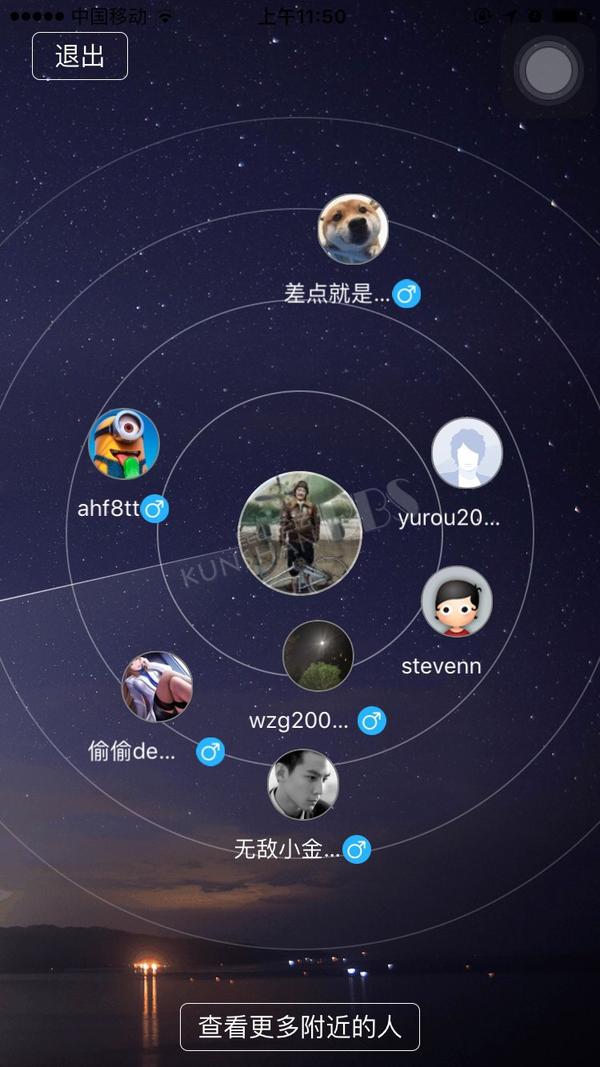600x1067 pixels.
Task: Tap the AssistiveTouch floating button
Action: 548,70
